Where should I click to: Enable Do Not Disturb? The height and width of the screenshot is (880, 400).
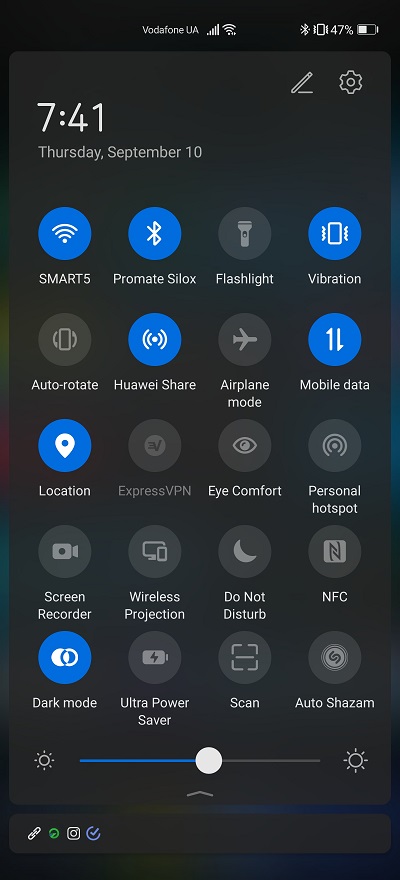[245, 552]
